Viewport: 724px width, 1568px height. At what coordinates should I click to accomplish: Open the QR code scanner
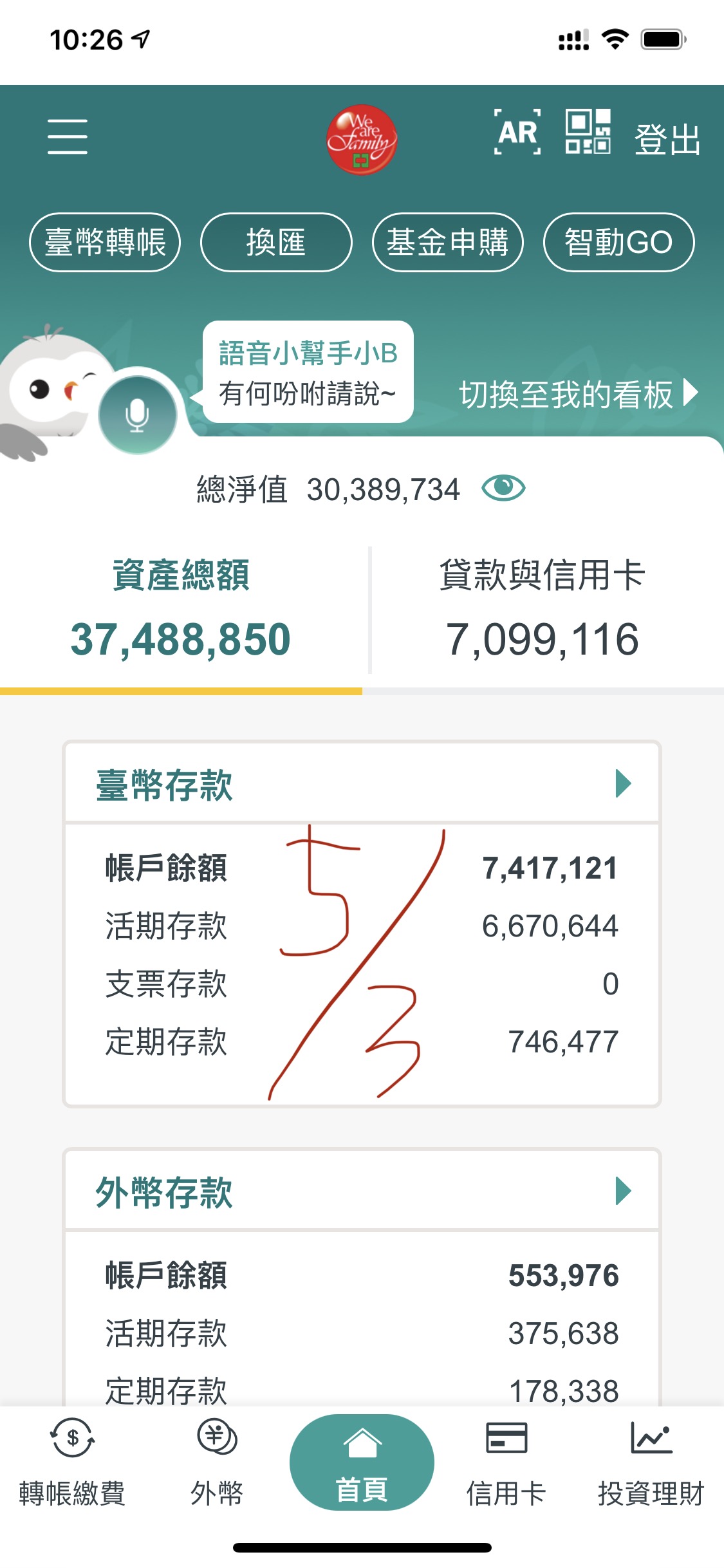click(x=588, y=132)
